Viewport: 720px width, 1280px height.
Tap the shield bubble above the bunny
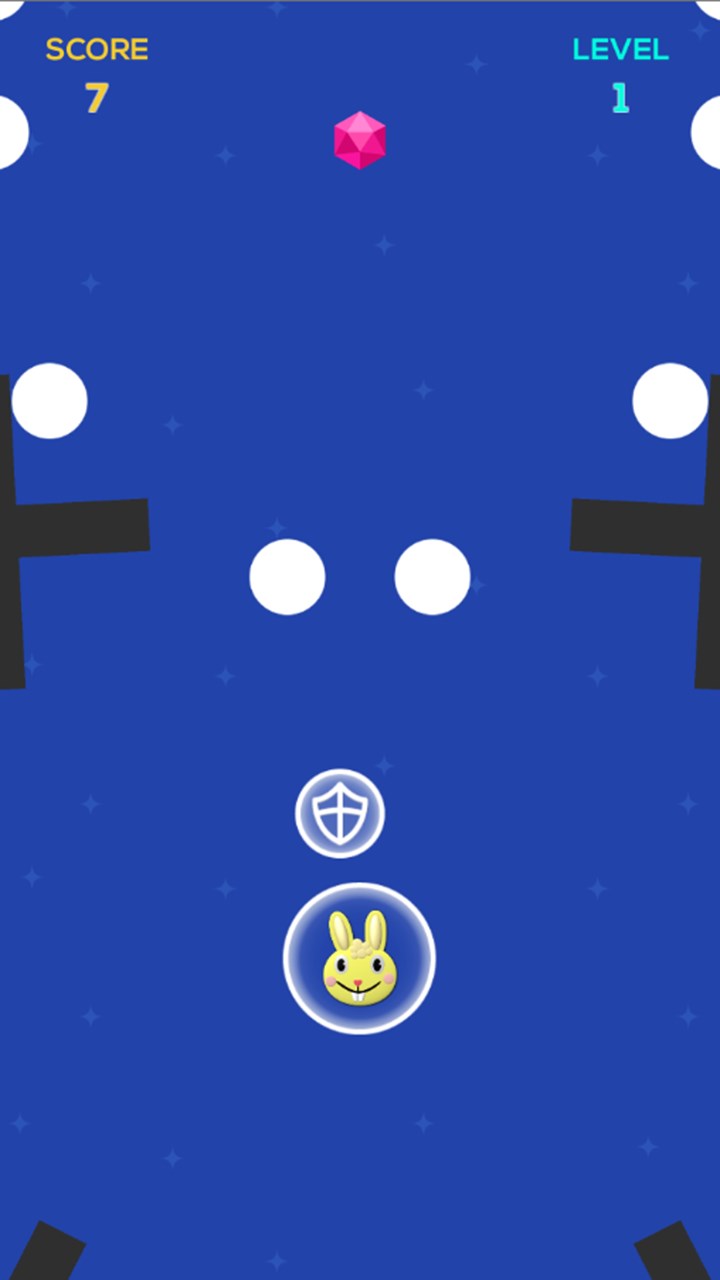pos(340,814)
